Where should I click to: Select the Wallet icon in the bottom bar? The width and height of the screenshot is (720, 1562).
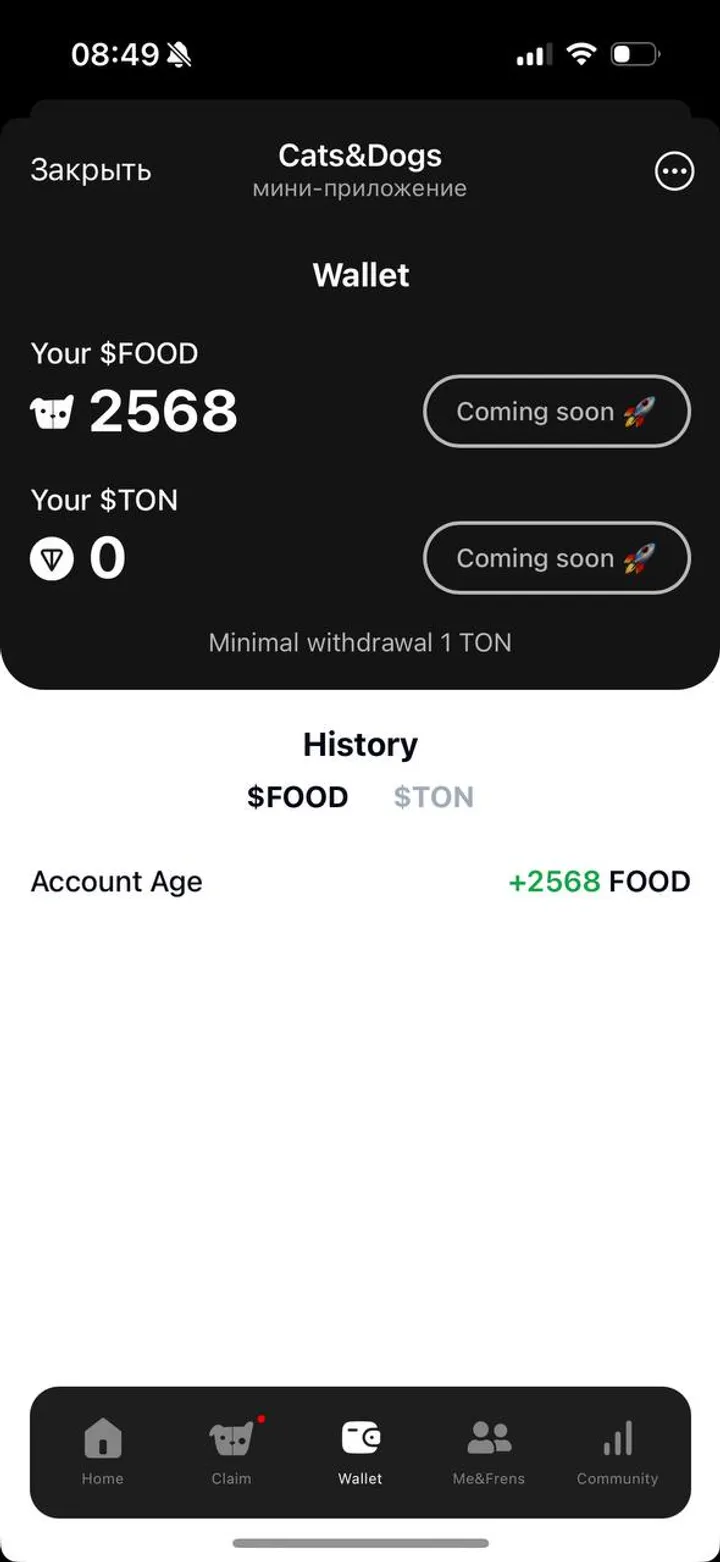pyautogui.click(x=360, y=1434)
